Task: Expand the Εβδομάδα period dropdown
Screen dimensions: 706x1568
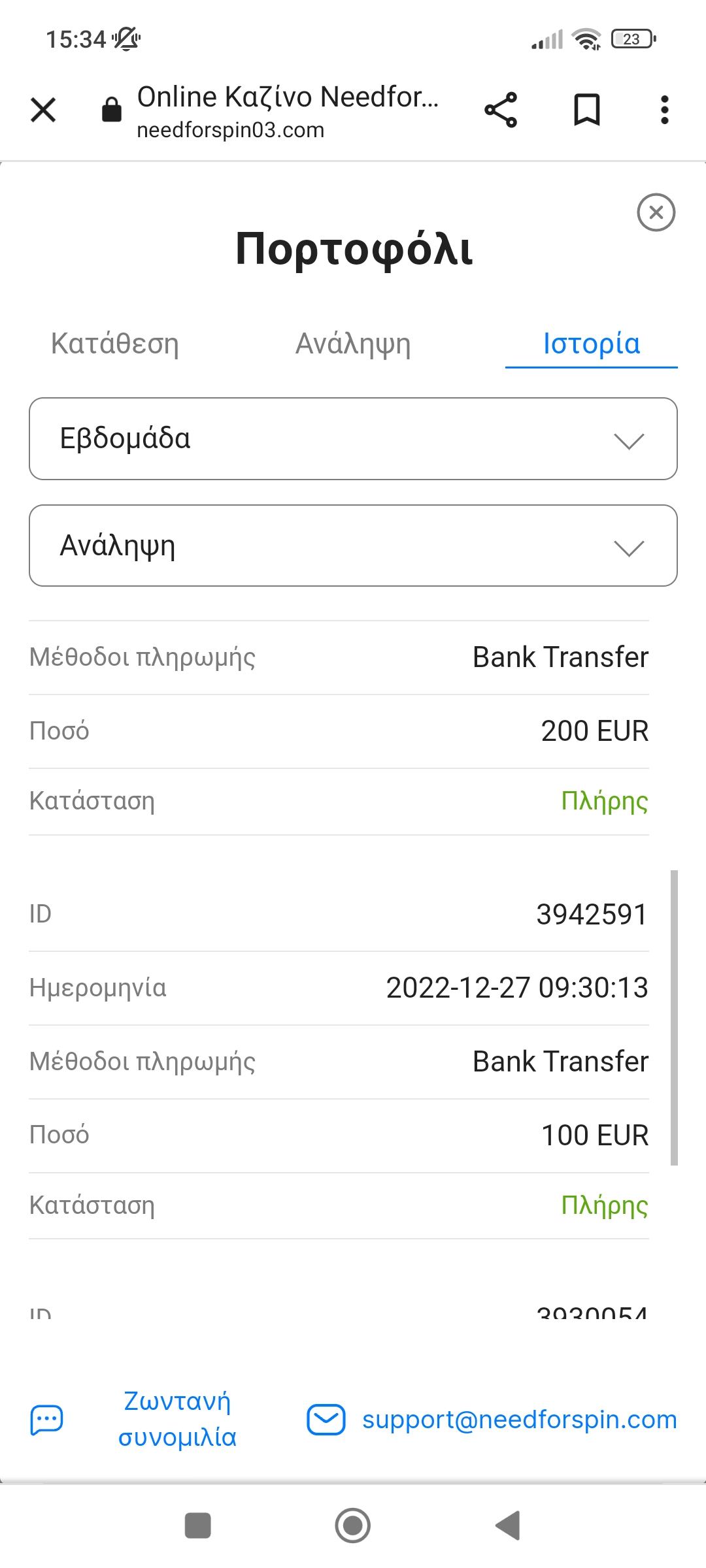Action: click(x=353, y=438)
